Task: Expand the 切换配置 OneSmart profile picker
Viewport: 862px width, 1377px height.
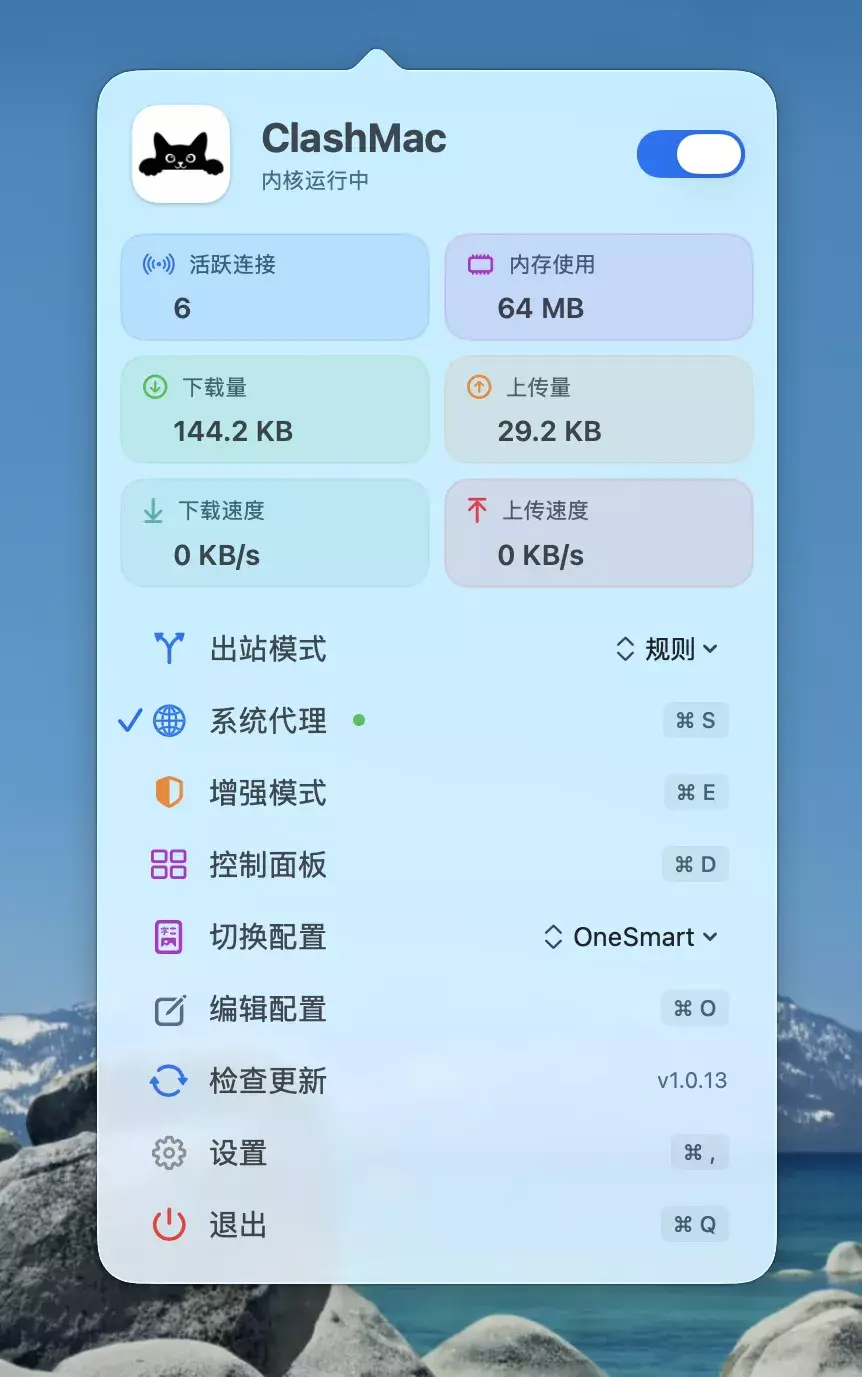Action: [631, 937]
